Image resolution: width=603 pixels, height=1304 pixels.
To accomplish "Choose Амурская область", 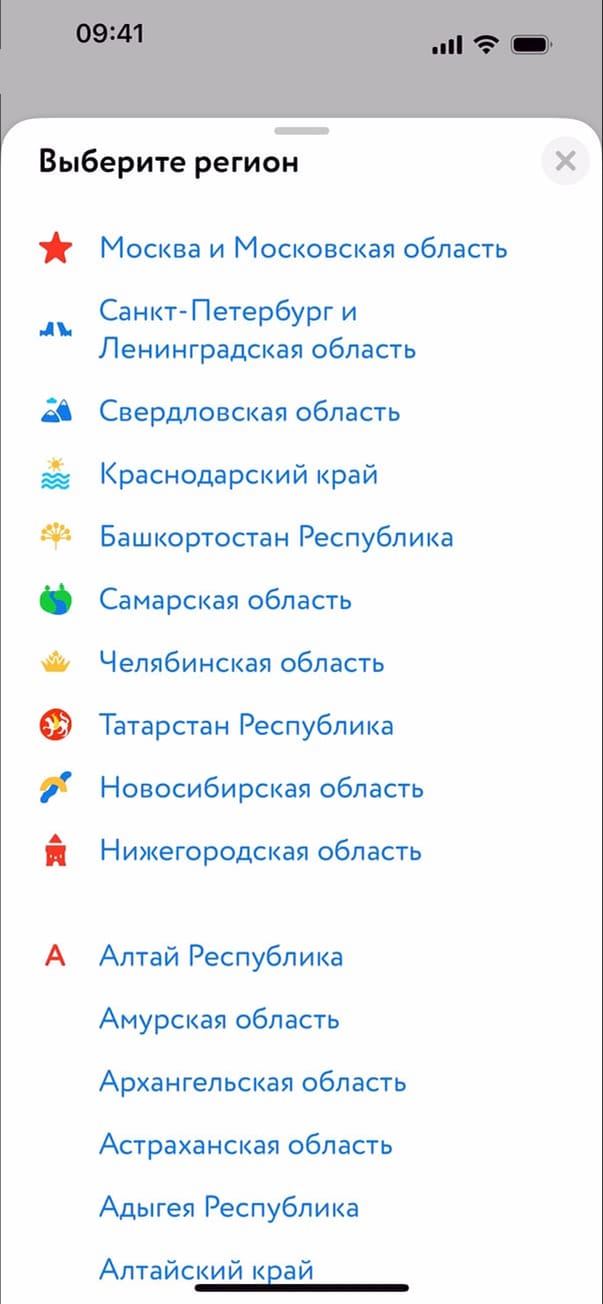I will (x=219, y=1020).
